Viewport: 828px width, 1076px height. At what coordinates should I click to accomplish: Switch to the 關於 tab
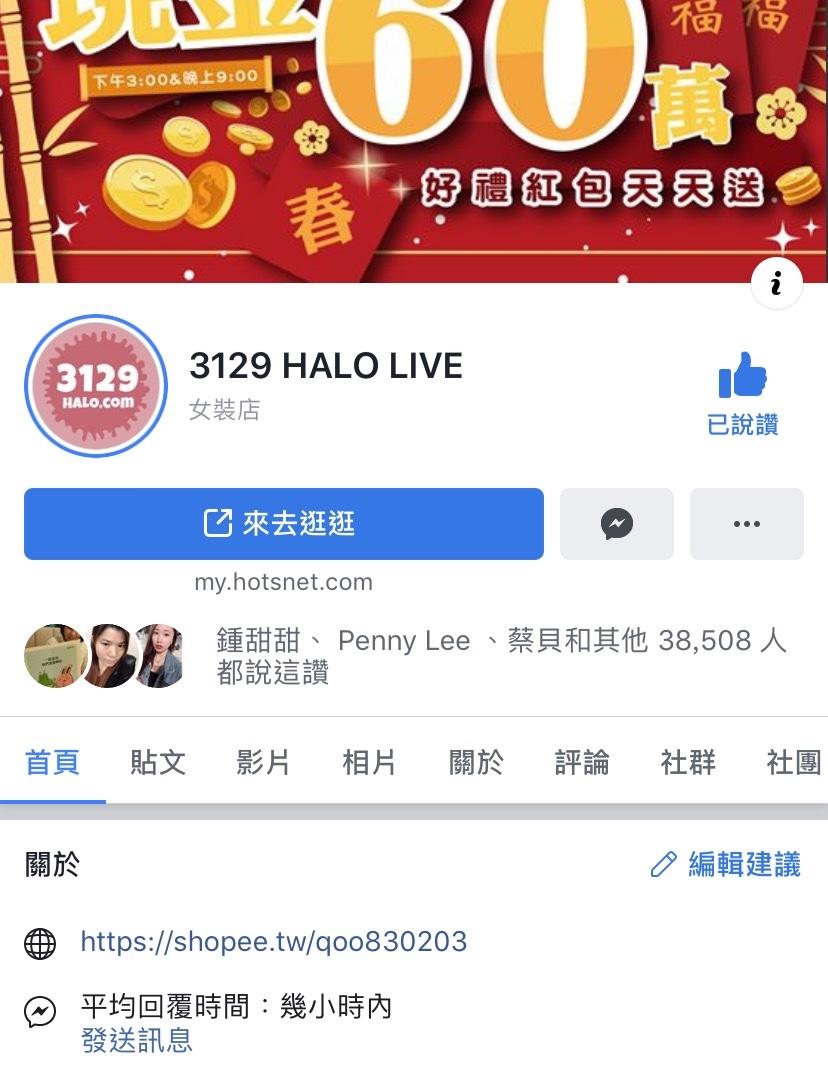476,762
